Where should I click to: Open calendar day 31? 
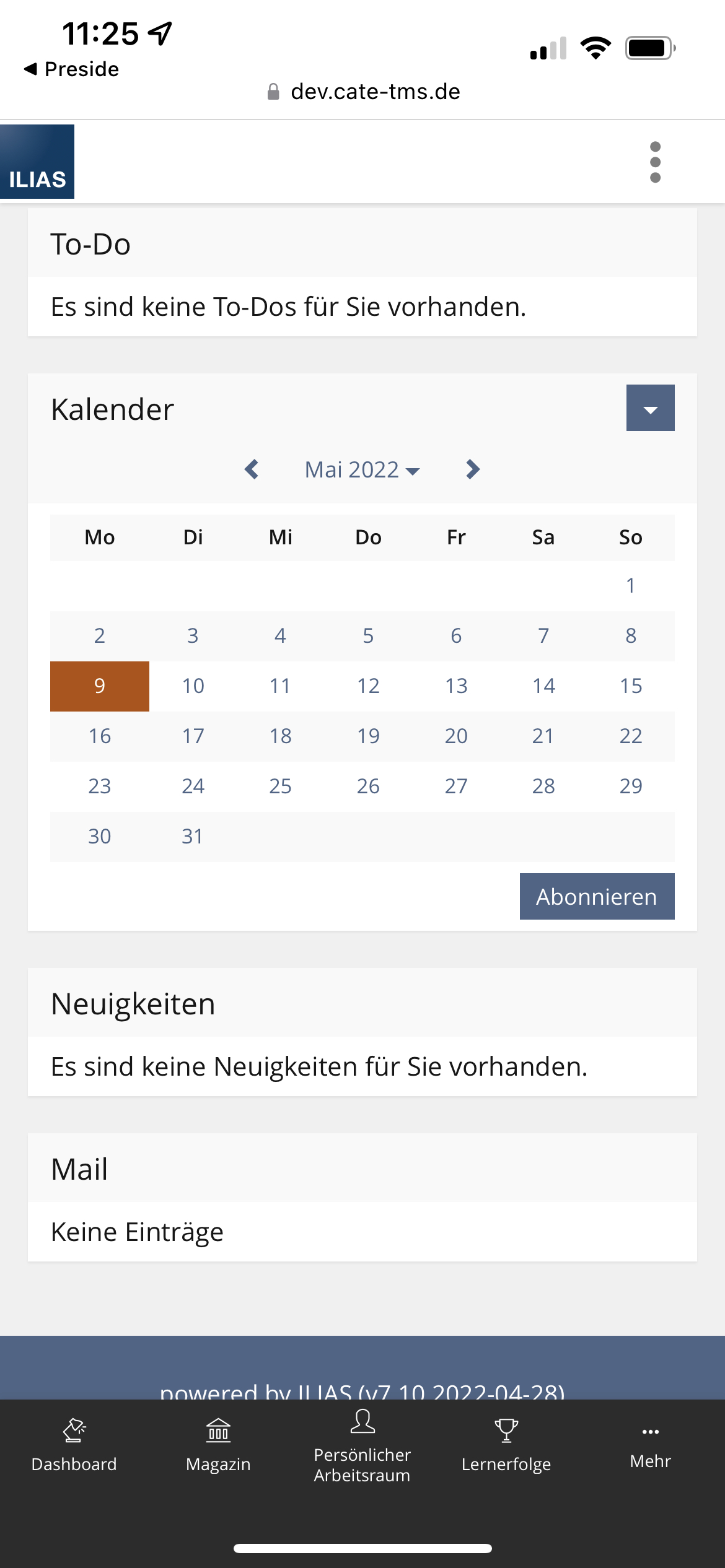[x=193, y=836]
